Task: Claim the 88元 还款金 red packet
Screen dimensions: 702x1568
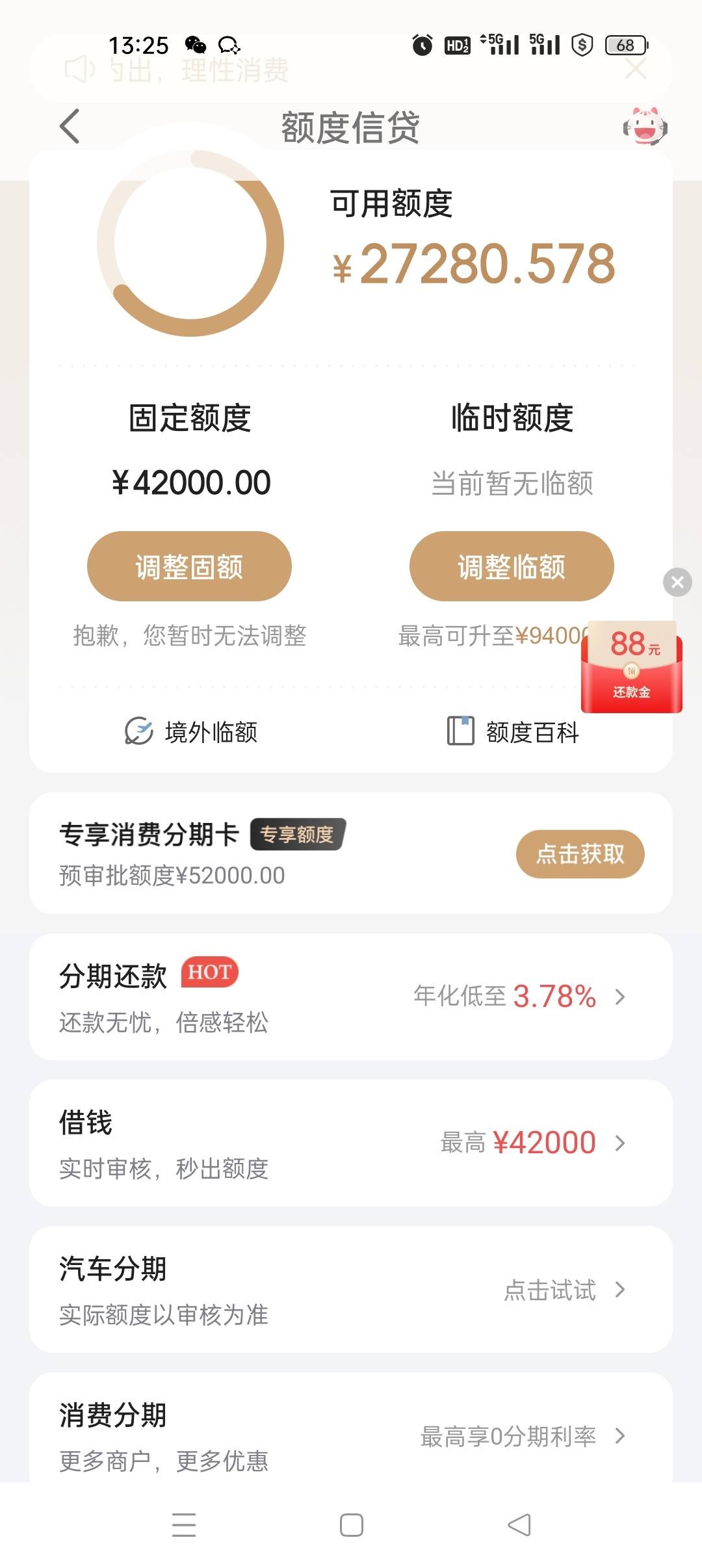Action: coord(631,667)
